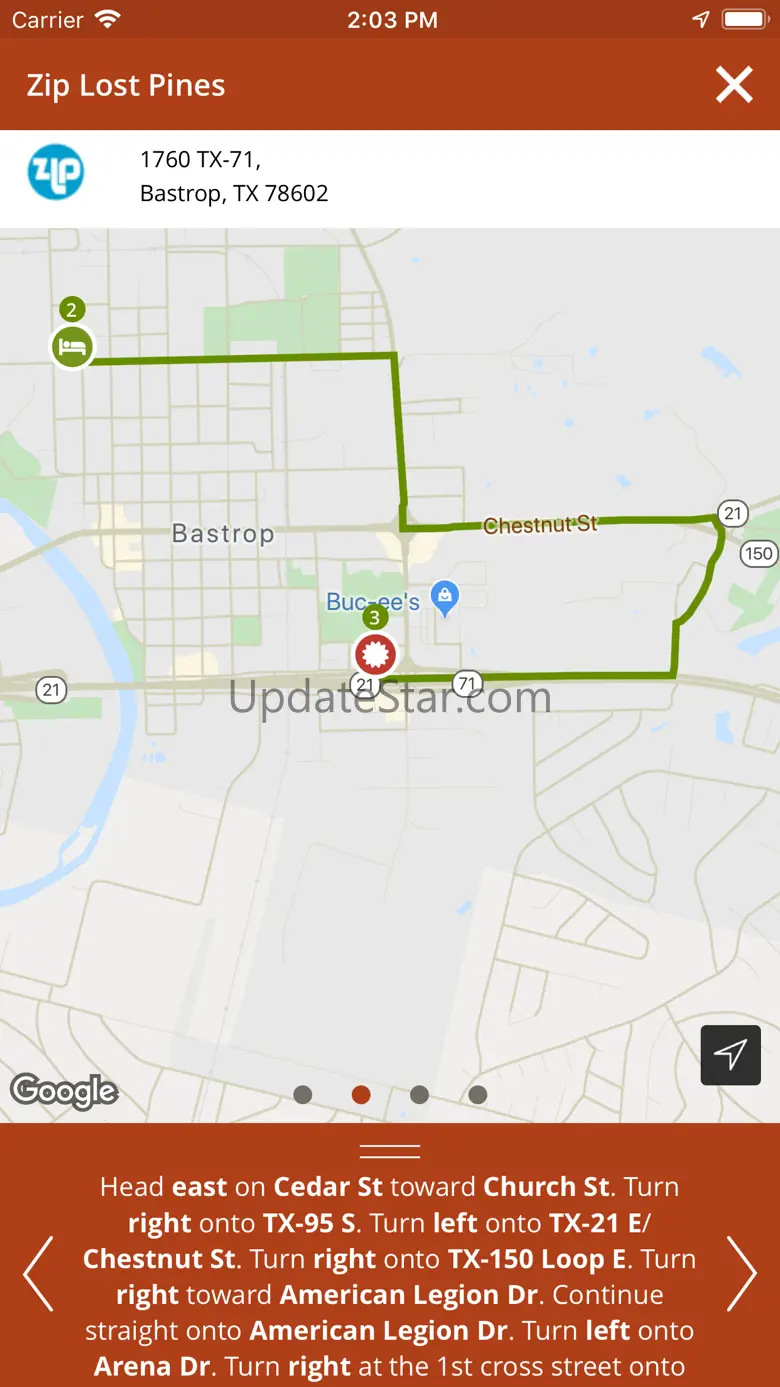Expand the directions panel handle
This screenshot has width=780, height=1387.
pos(390,1151)
